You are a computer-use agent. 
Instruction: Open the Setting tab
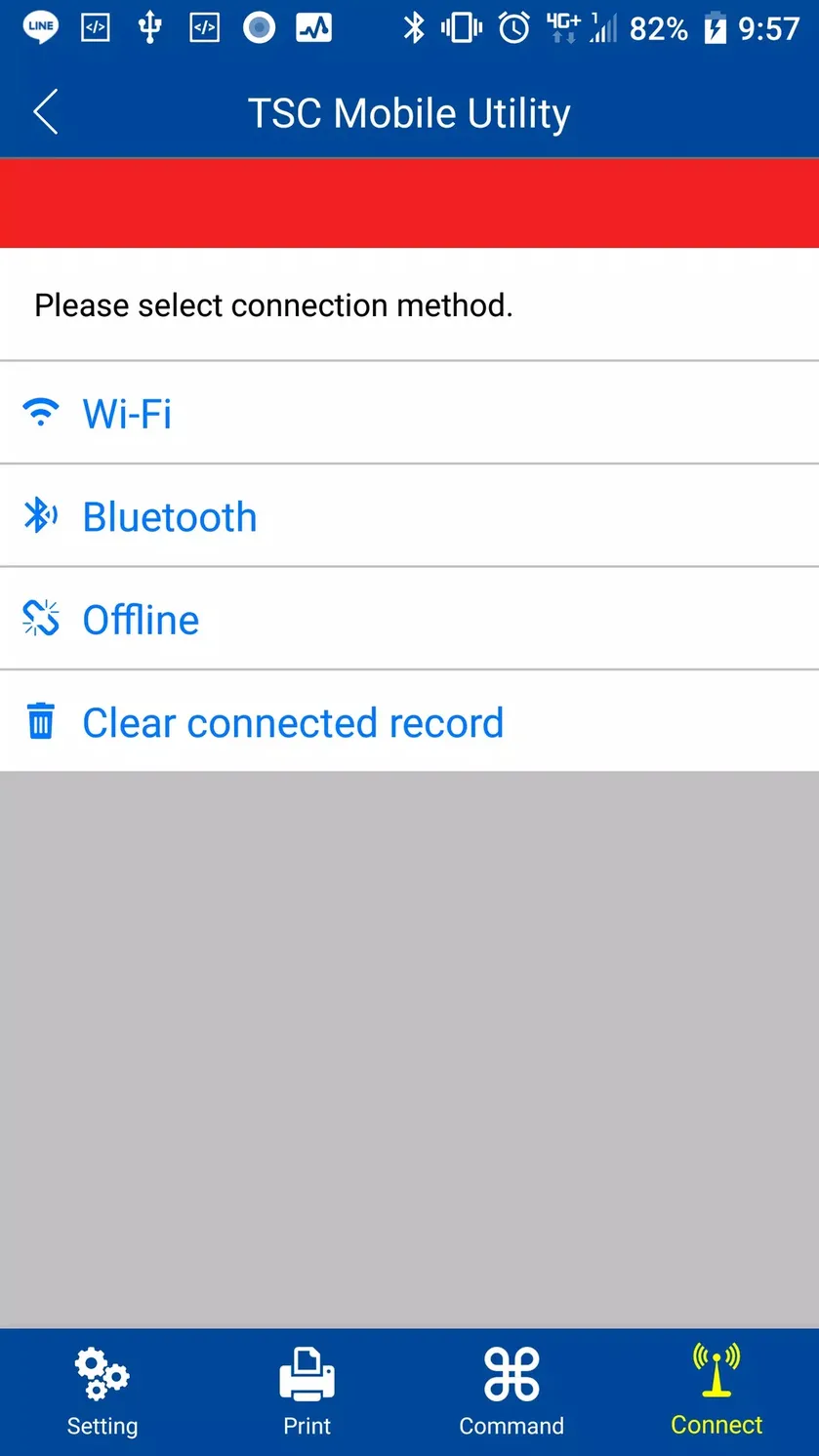(102, 1392)
